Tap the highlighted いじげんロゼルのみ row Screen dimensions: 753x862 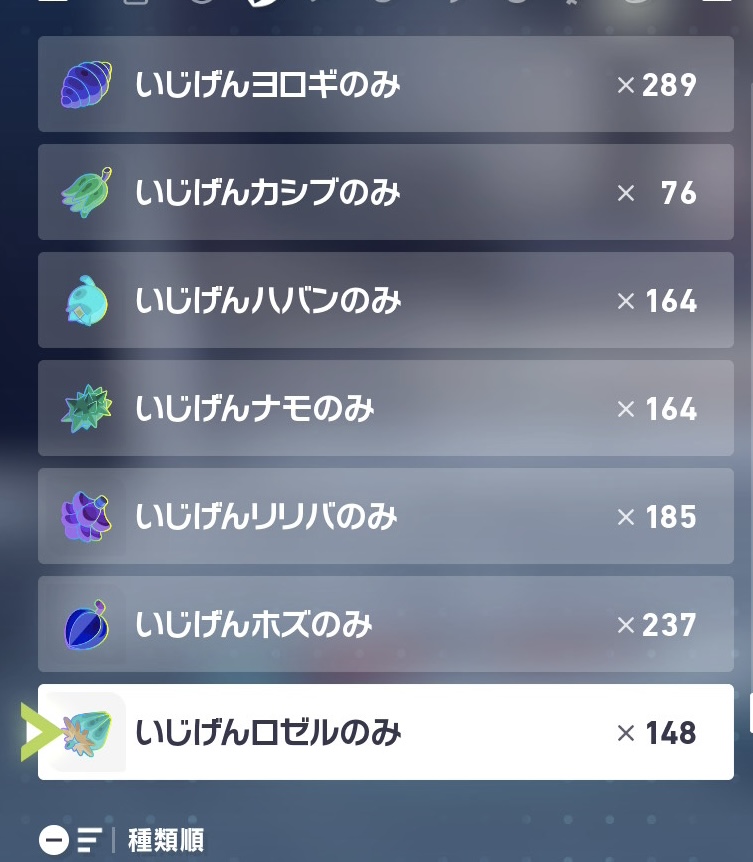[385, 732]
